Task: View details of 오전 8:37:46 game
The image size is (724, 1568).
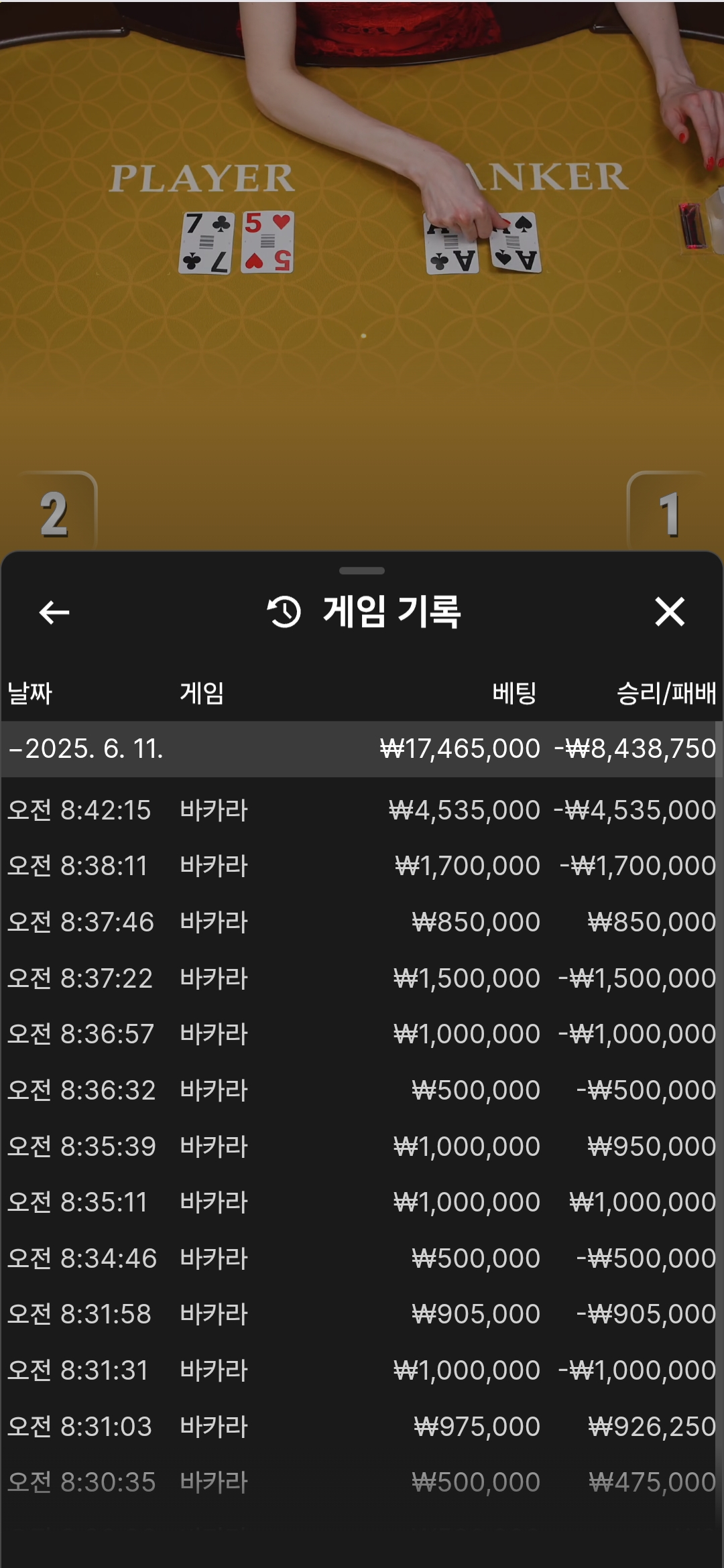Action: 362,922
